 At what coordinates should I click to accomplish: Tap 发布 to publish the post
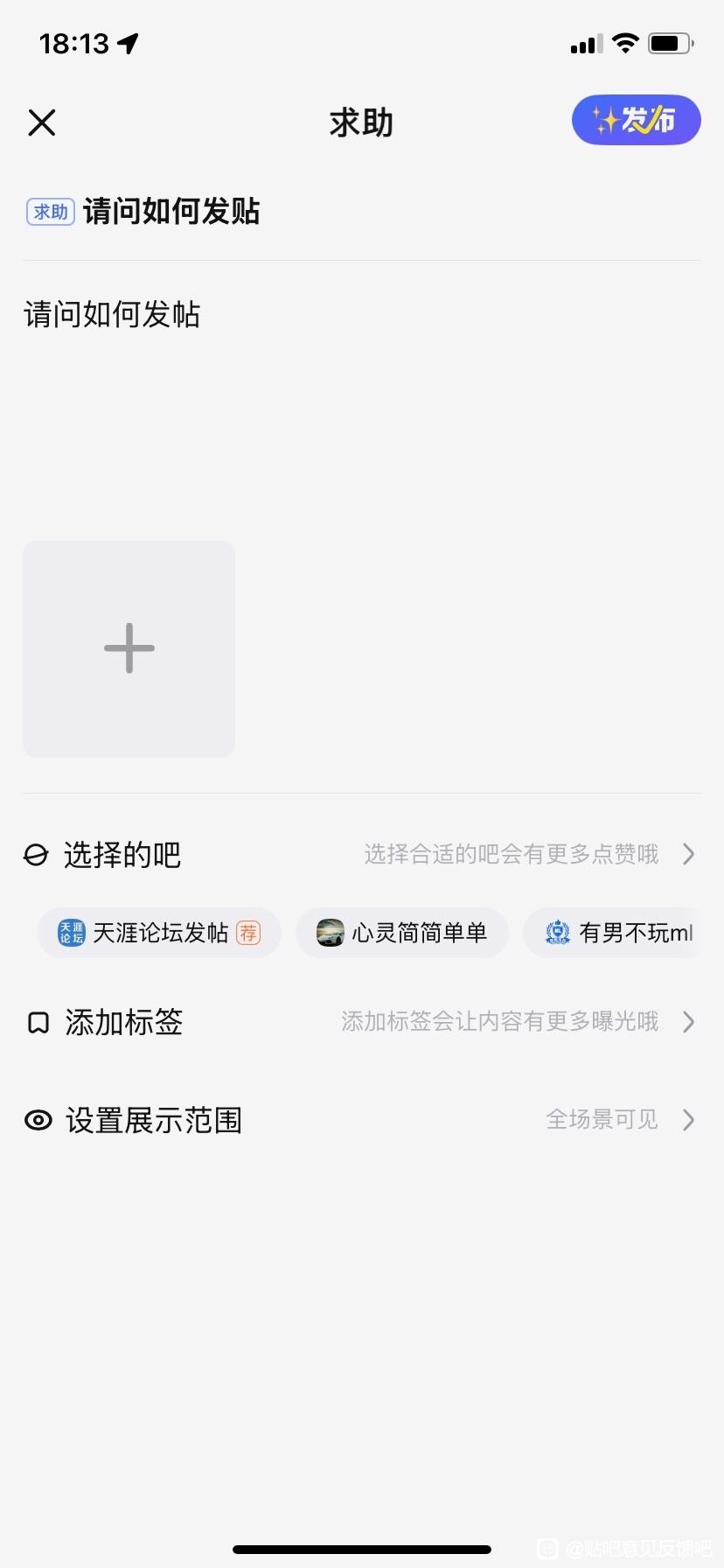point(636,120)
